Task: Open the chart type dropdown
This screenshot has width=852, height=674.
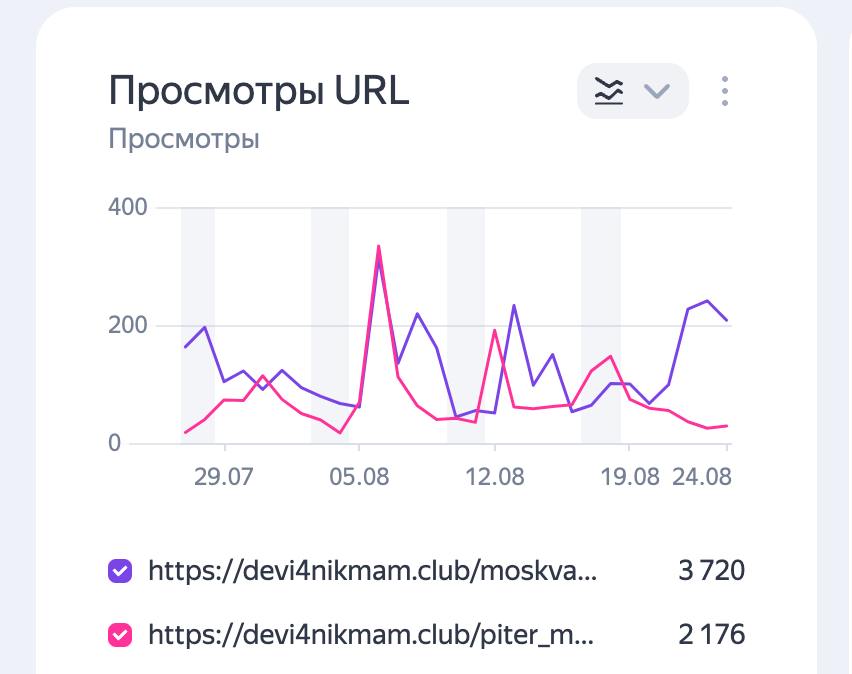Action: pos(632,92)
